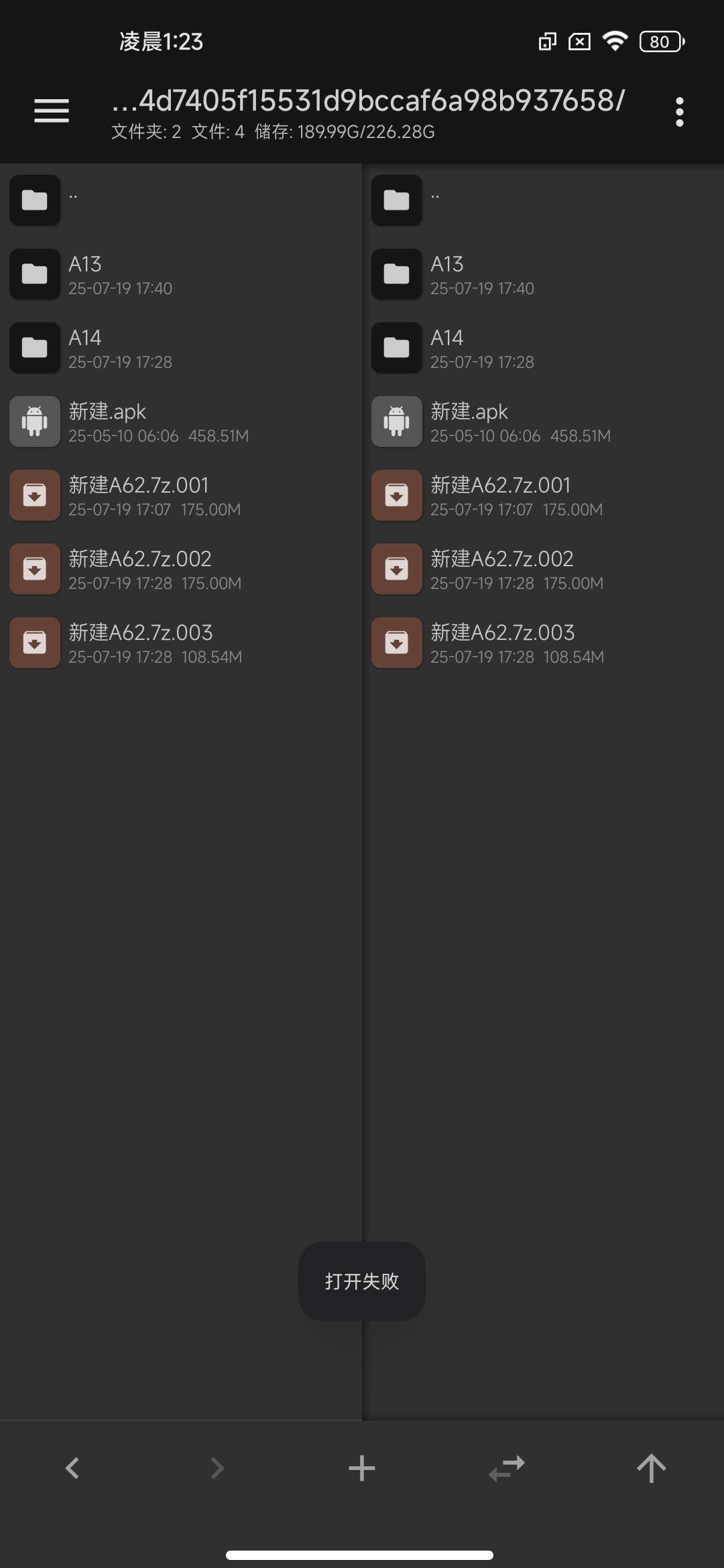This screenshot has width=724, height=1568.
Task: Select 新建.apk in the right pane
Action: (544, 421)
